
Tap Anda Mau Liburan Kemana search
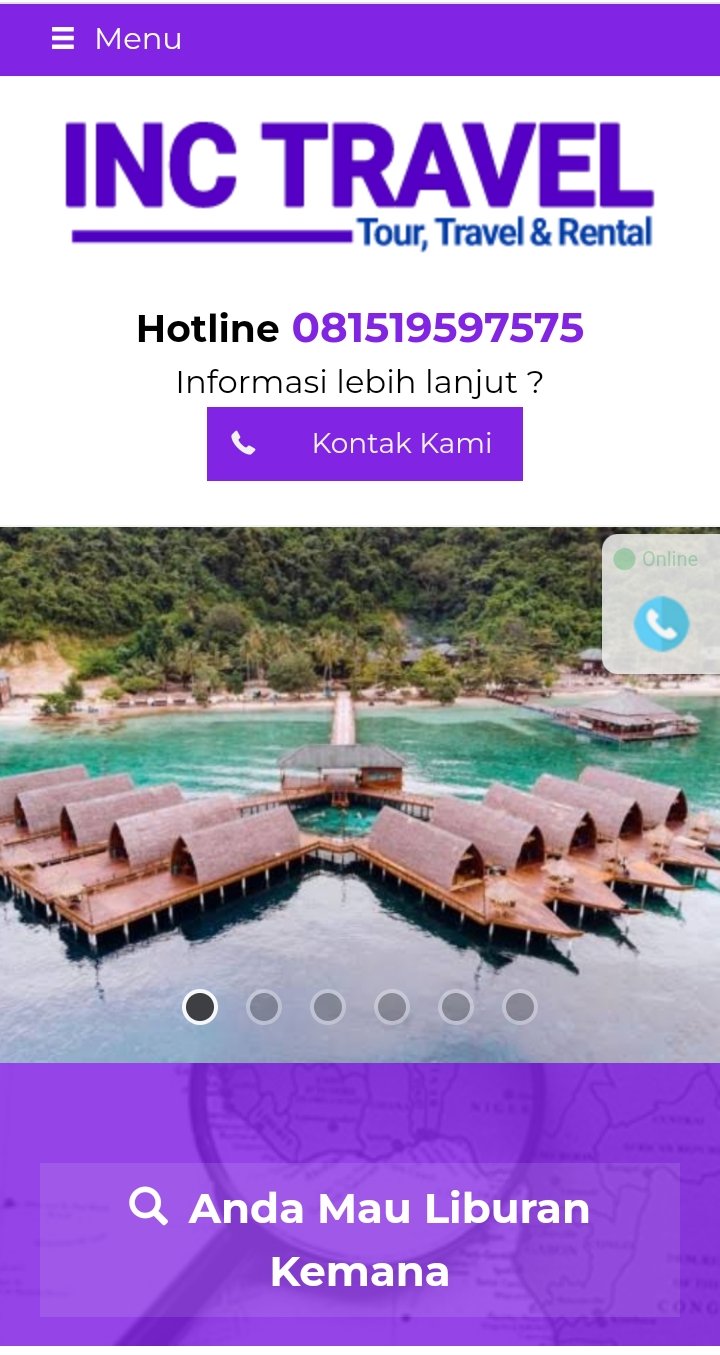[360, 1240]
